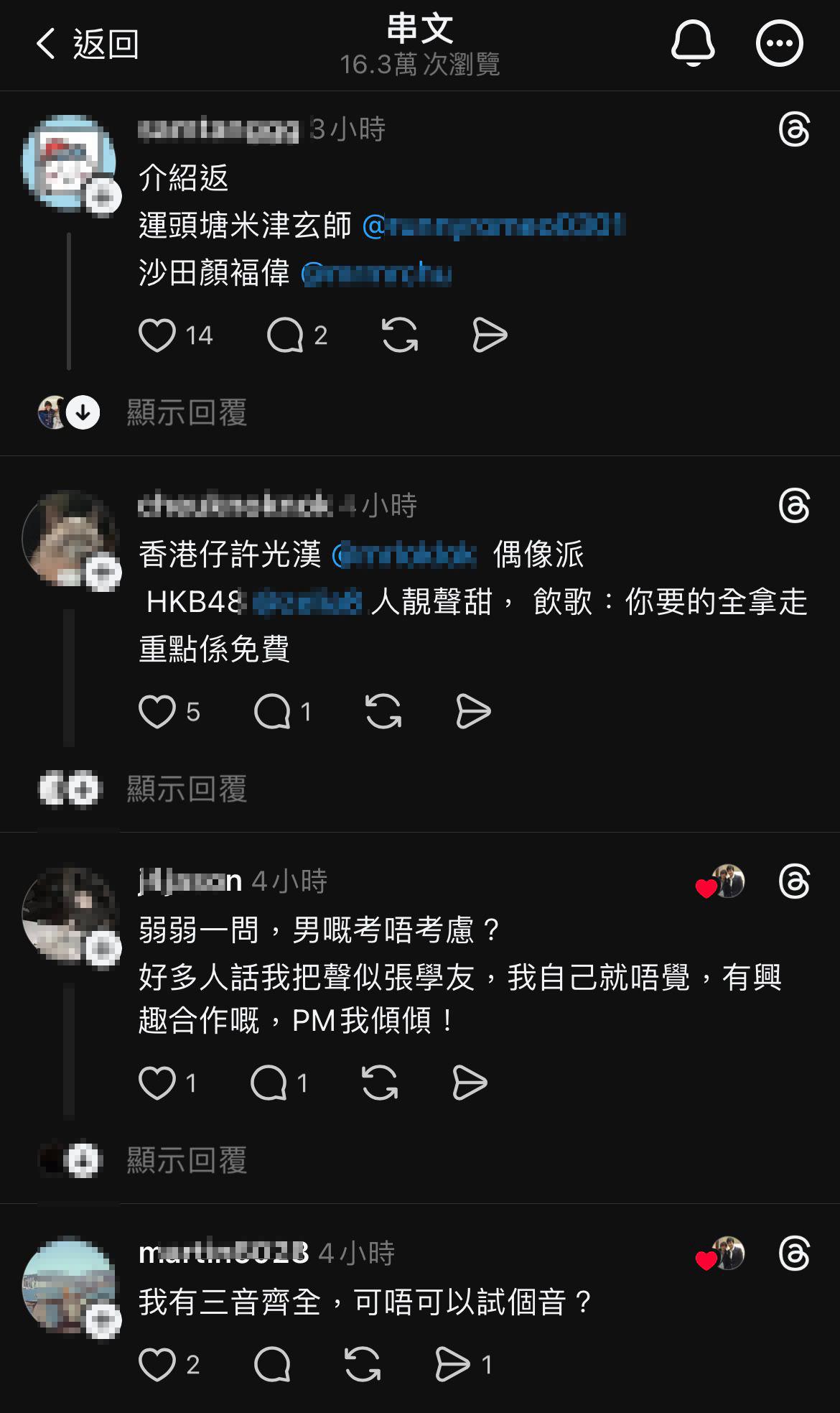Viewport: 840px width, 1413px height.
Task: Share the 弱弱一問 post
Action: click(x=470, y=1083)
